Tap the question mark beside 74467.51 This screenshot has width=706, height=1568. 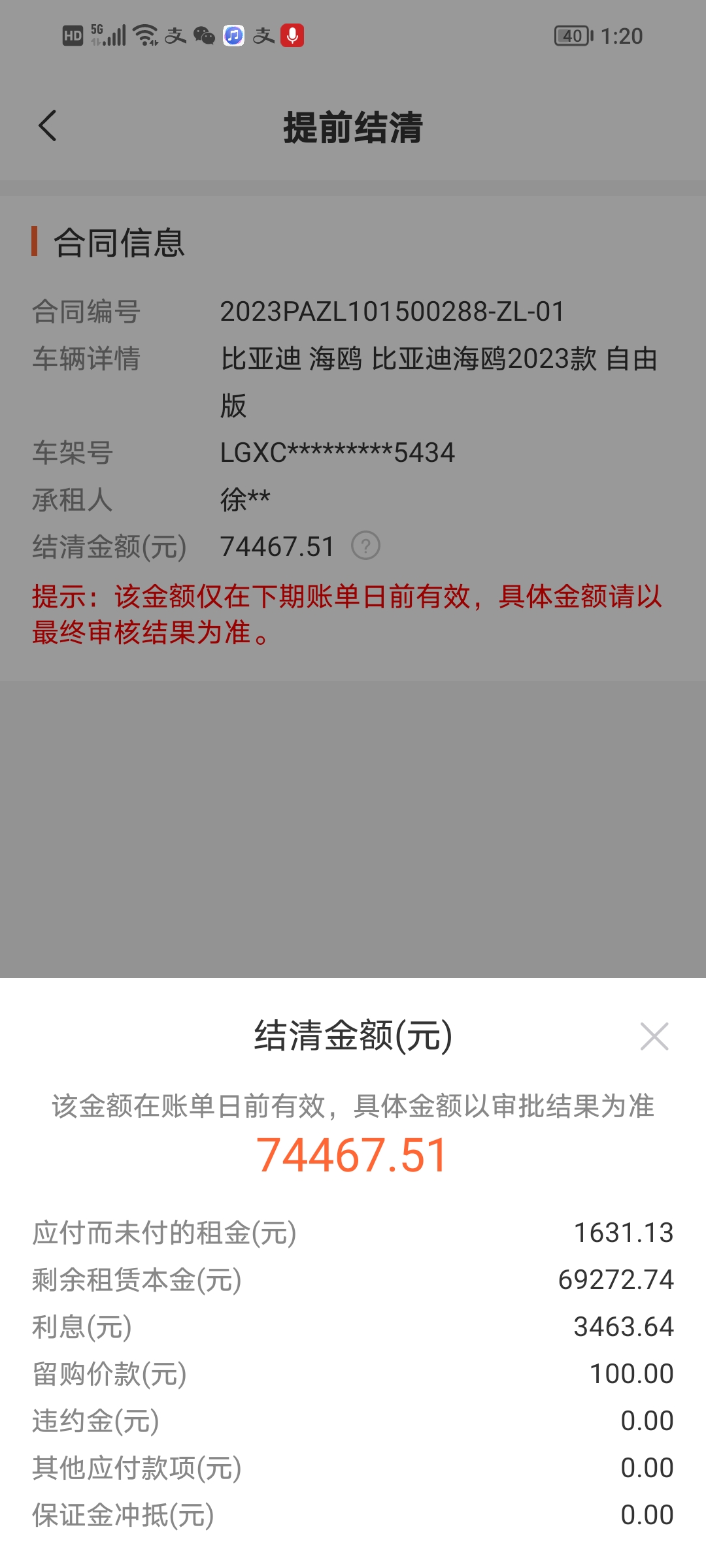[x=366, y=546]
